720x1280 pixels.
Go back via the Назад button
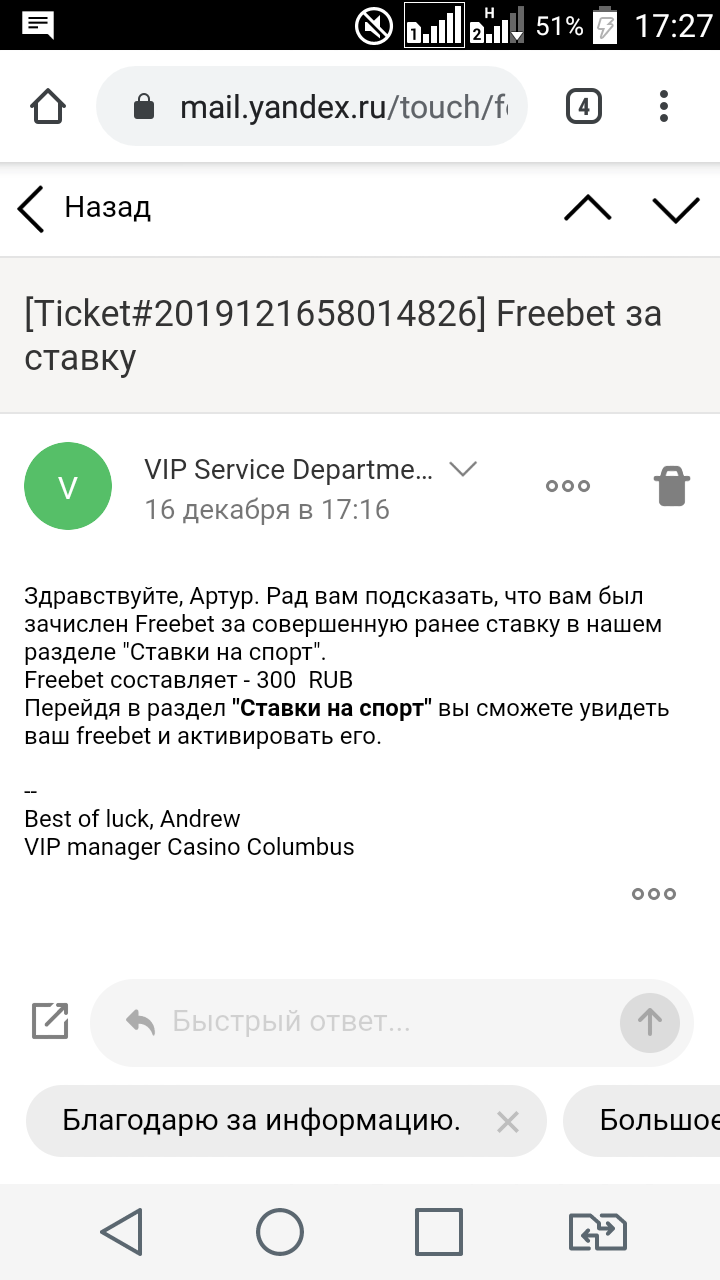tap(85, 208)
